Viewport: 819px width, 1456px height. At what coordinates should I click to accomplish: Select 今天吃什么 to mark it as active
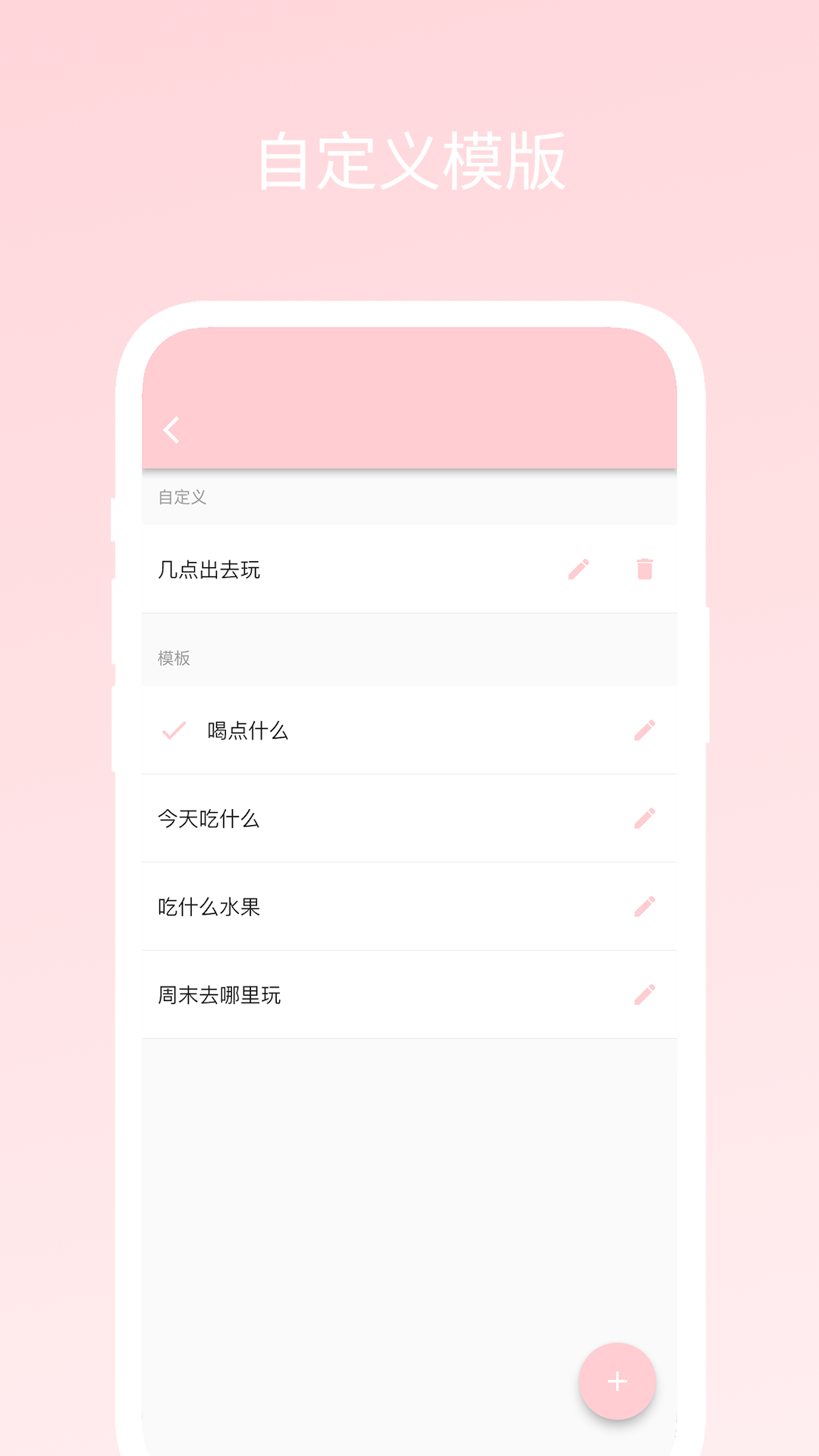coord(341,819)
